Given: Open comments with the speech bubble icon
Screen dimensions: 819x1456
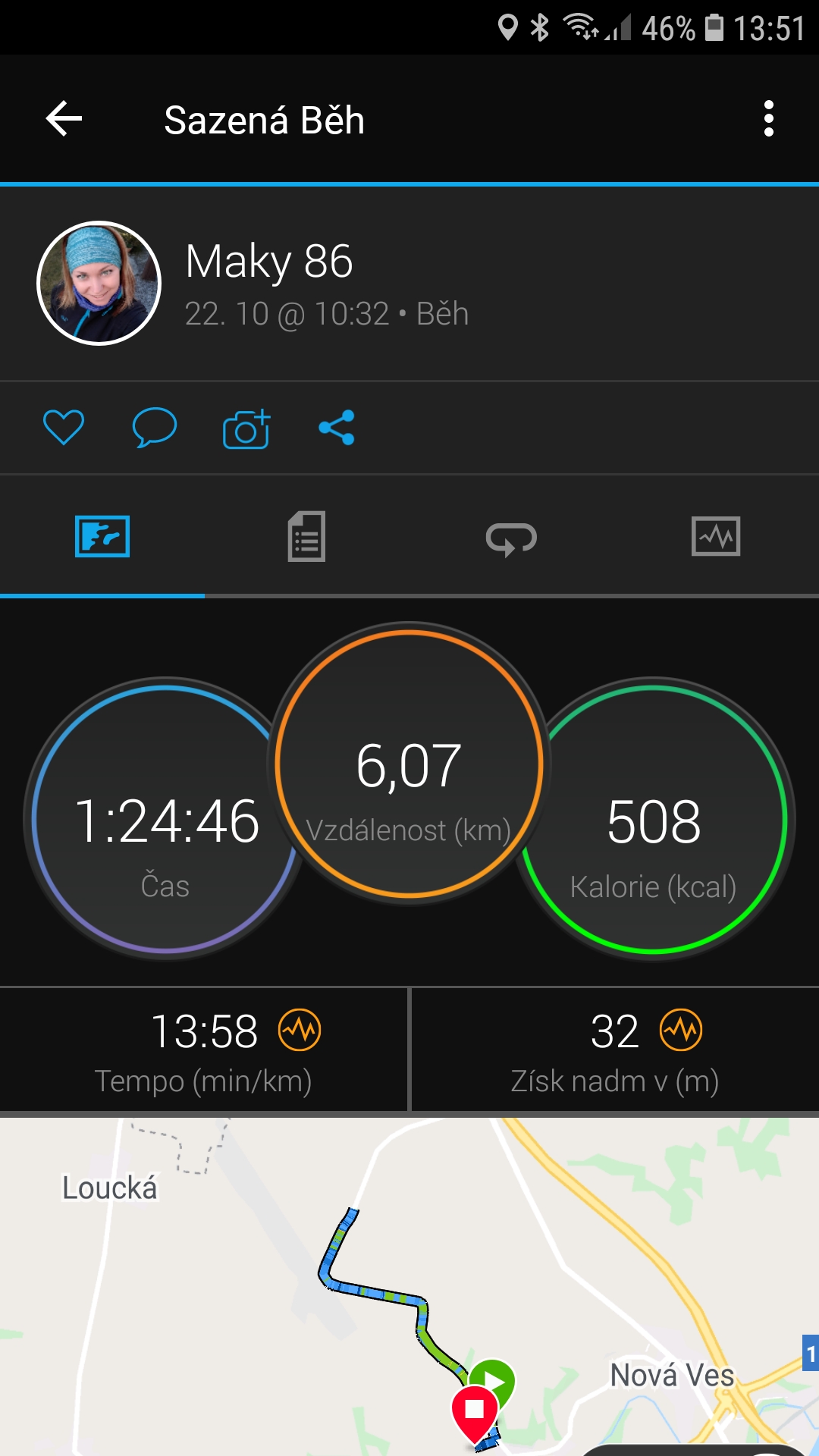Looking at the screenshot, I should tap(155, 428).
